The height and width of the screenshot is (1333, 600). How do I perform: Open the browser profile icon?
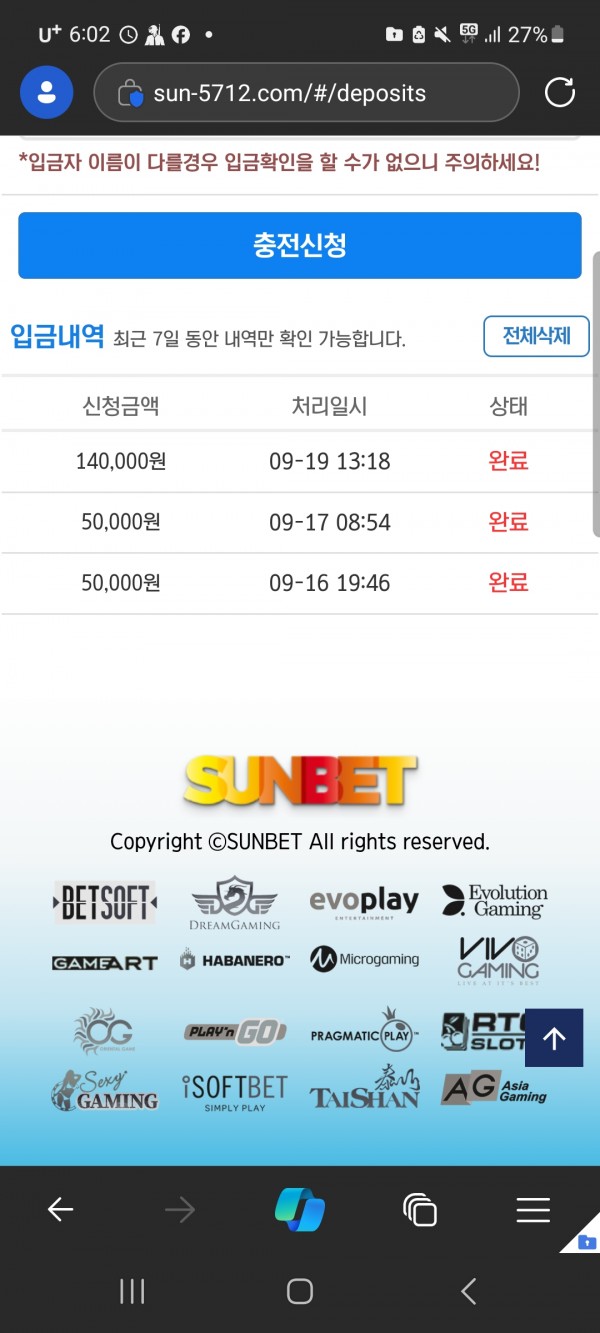(46, 93)
